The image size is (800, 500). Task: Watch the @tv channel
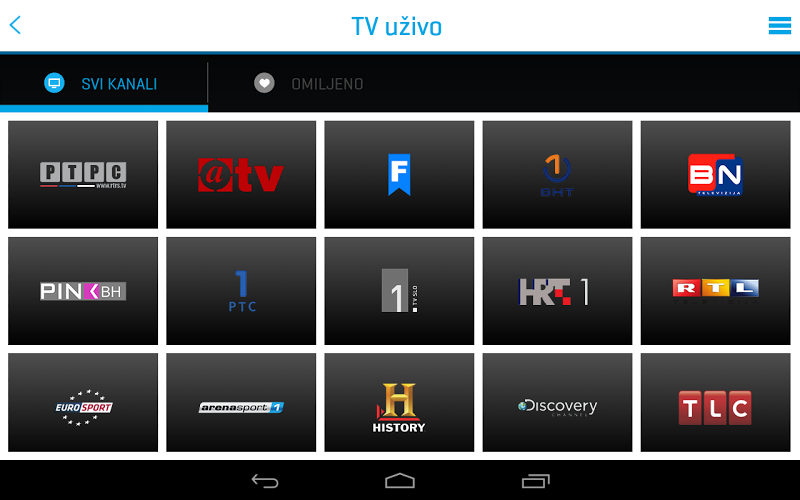241,175
